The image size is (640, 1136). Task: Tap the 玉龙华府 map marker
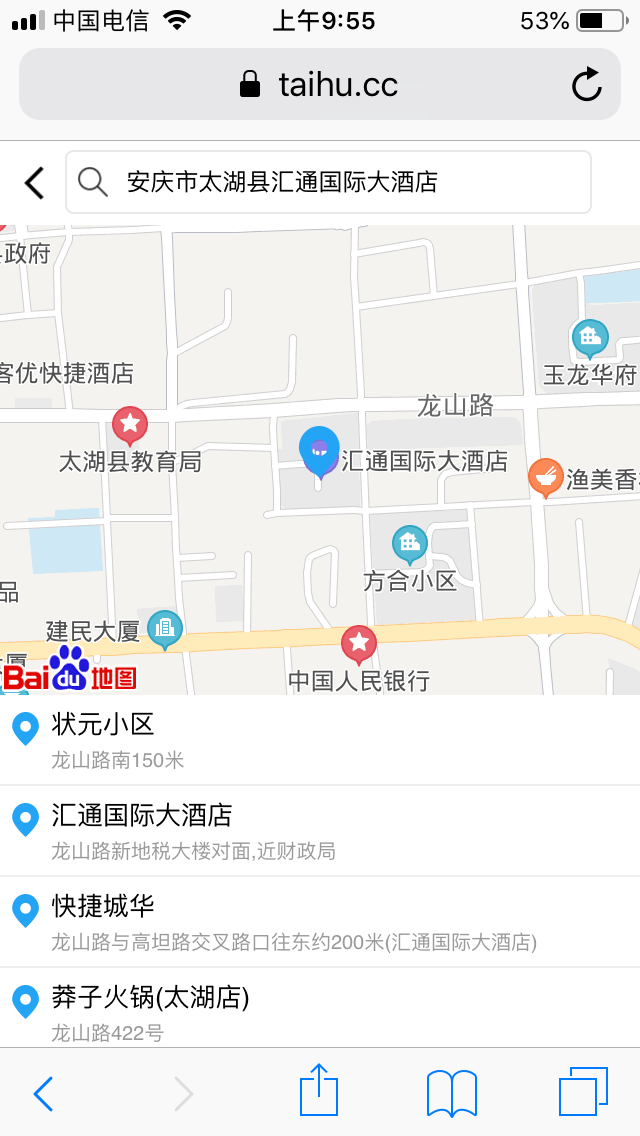point(590,339)
